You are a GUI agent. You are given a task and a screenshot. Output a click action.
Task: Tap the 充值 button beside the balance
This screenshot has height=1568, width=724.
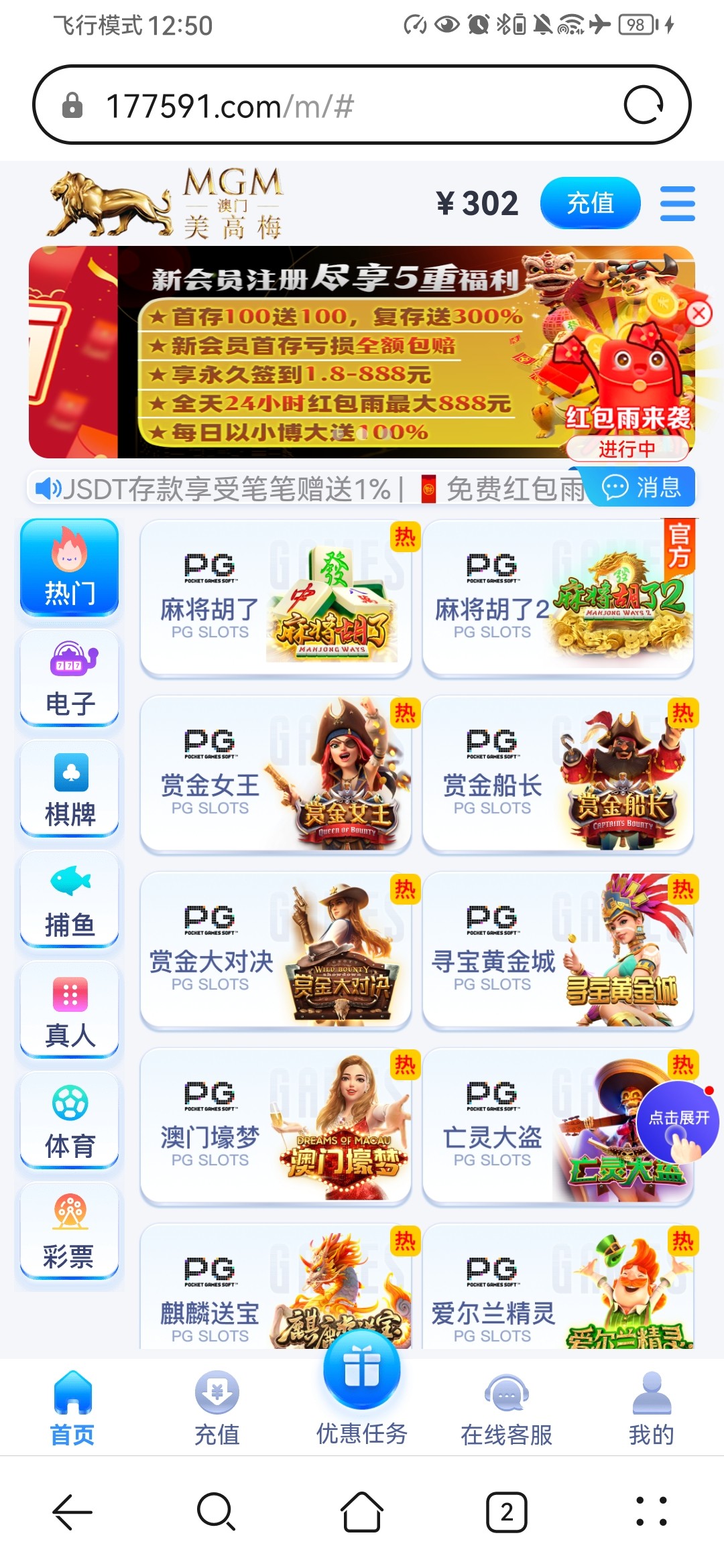point(590,203)
